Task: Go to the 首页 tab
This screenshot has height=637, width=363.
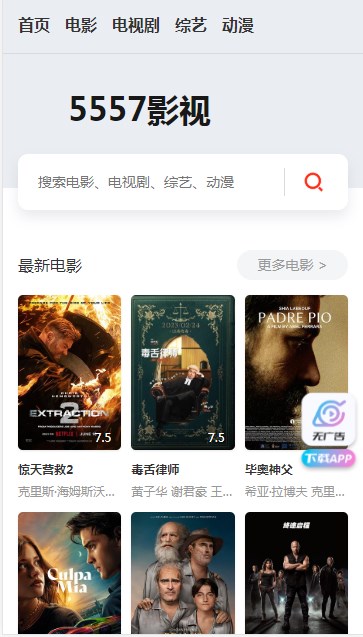Action: [34, 26]
